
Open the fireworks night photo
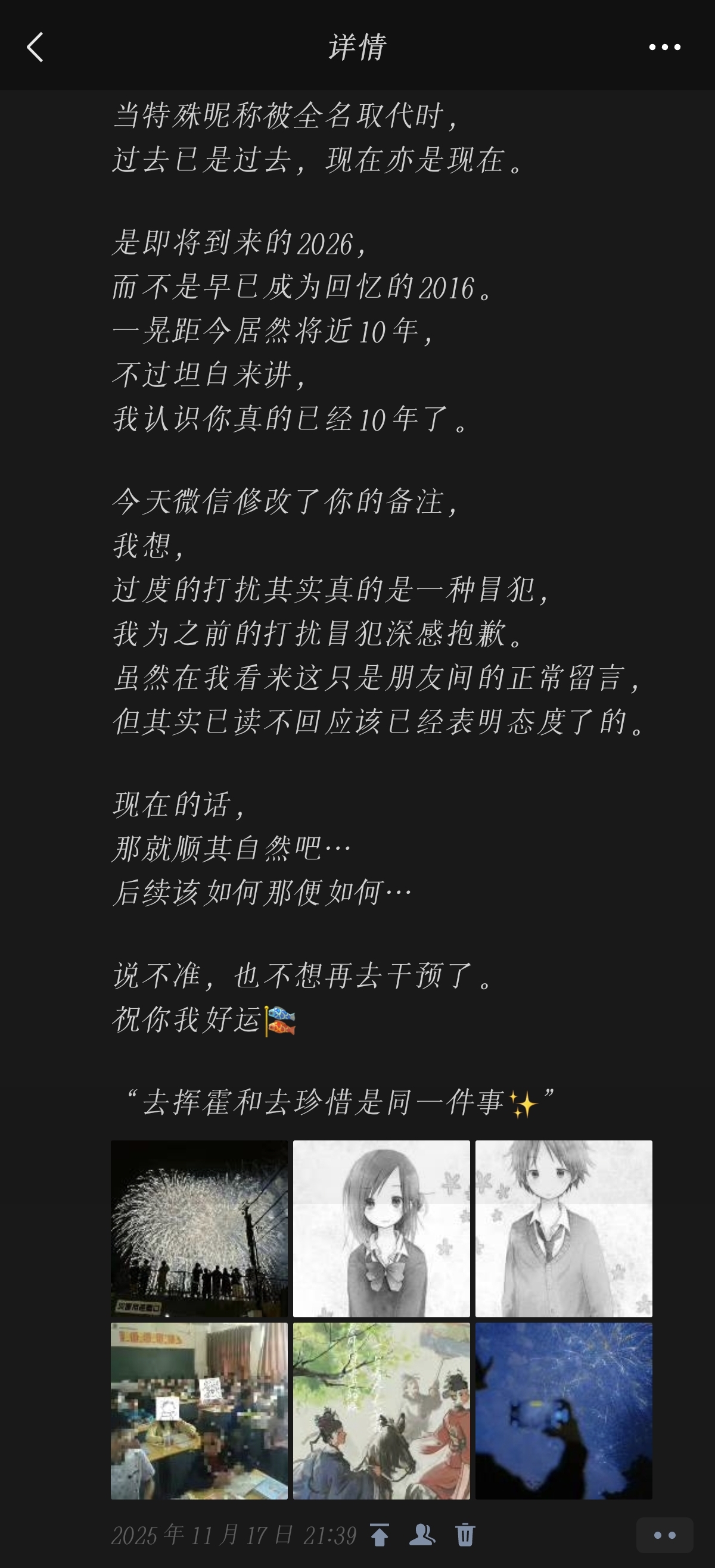pyautogui.click(x=199, y=1229)
